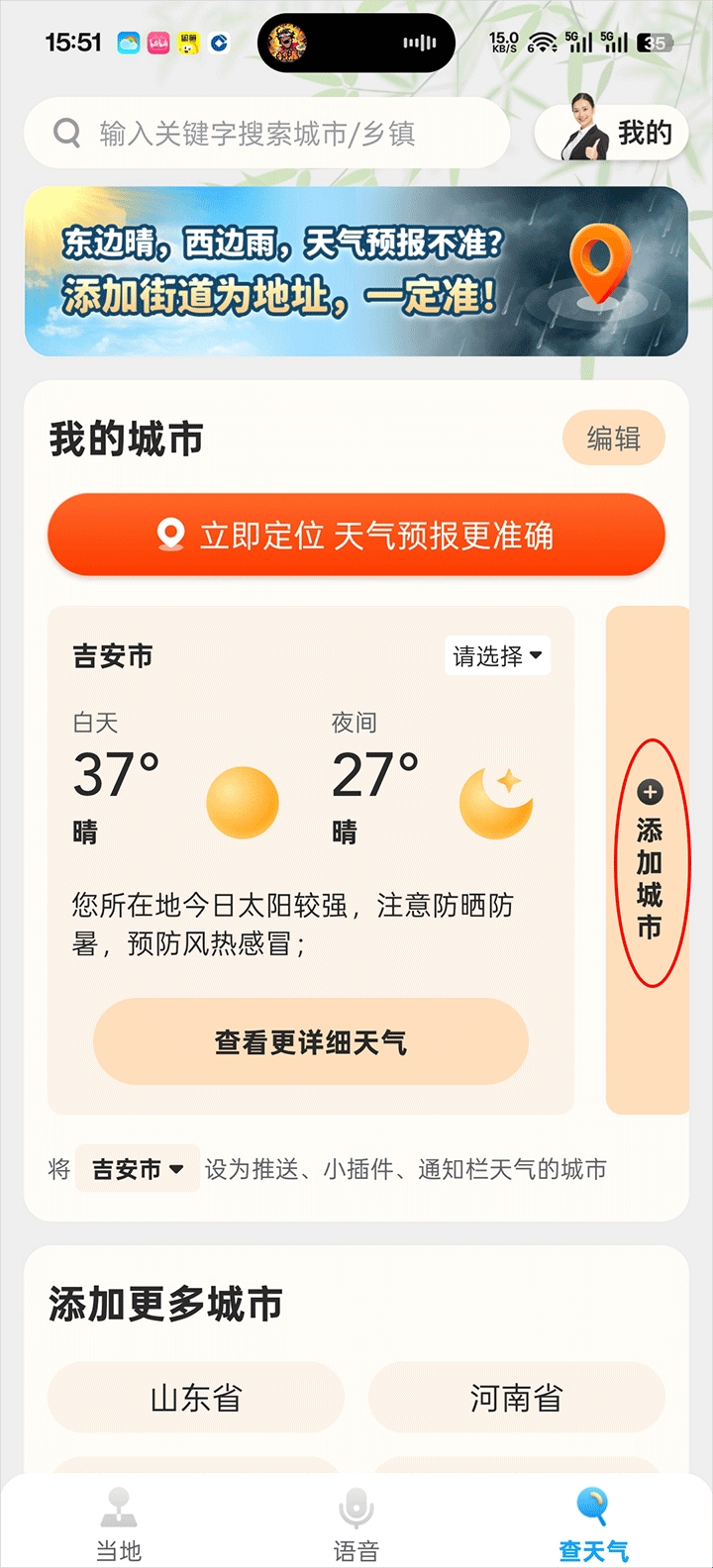This screenshot has width=713, height=1568.
Task: Open the city/town keyword search box
Action: [x=267, y=133]
